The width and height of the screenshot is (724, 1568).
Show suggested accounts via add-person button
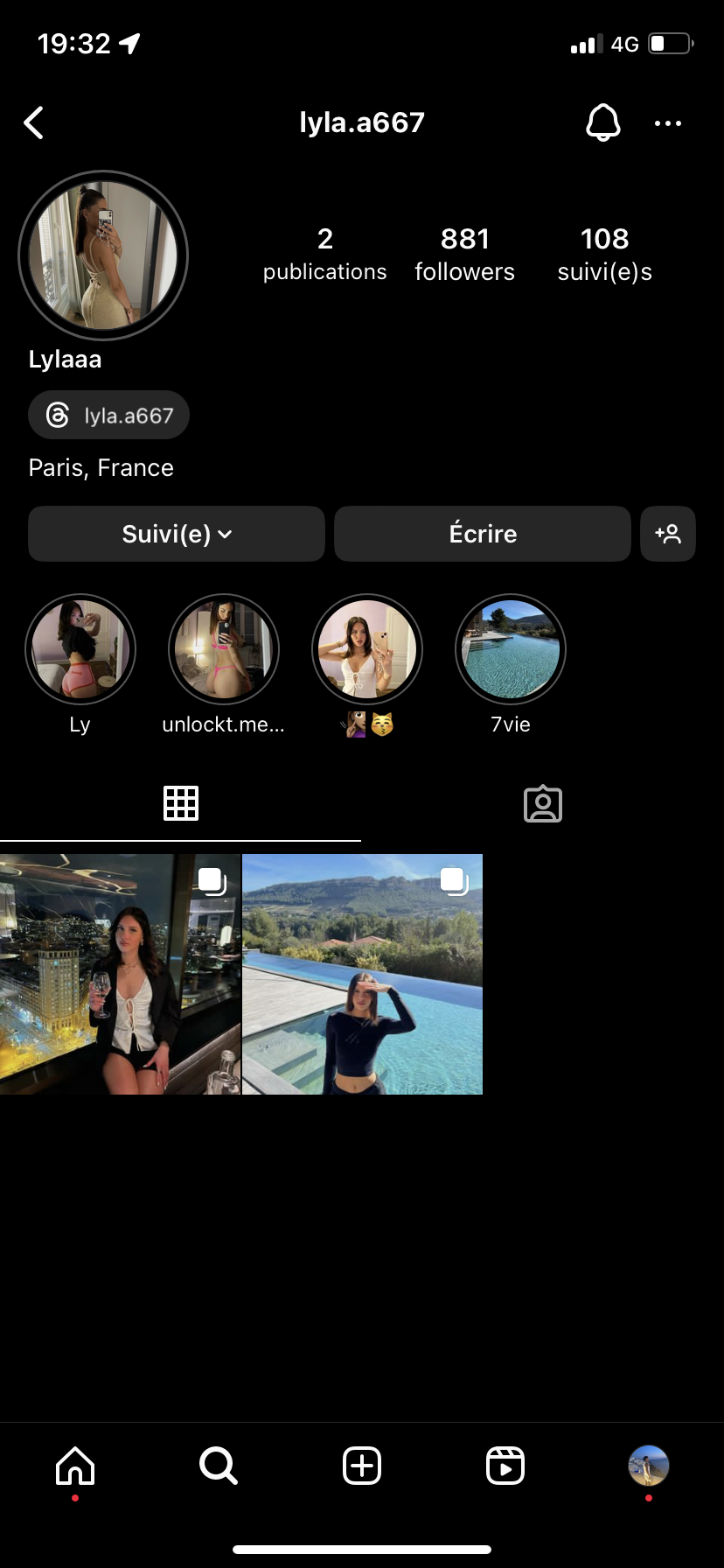click(x=668, y=534)
